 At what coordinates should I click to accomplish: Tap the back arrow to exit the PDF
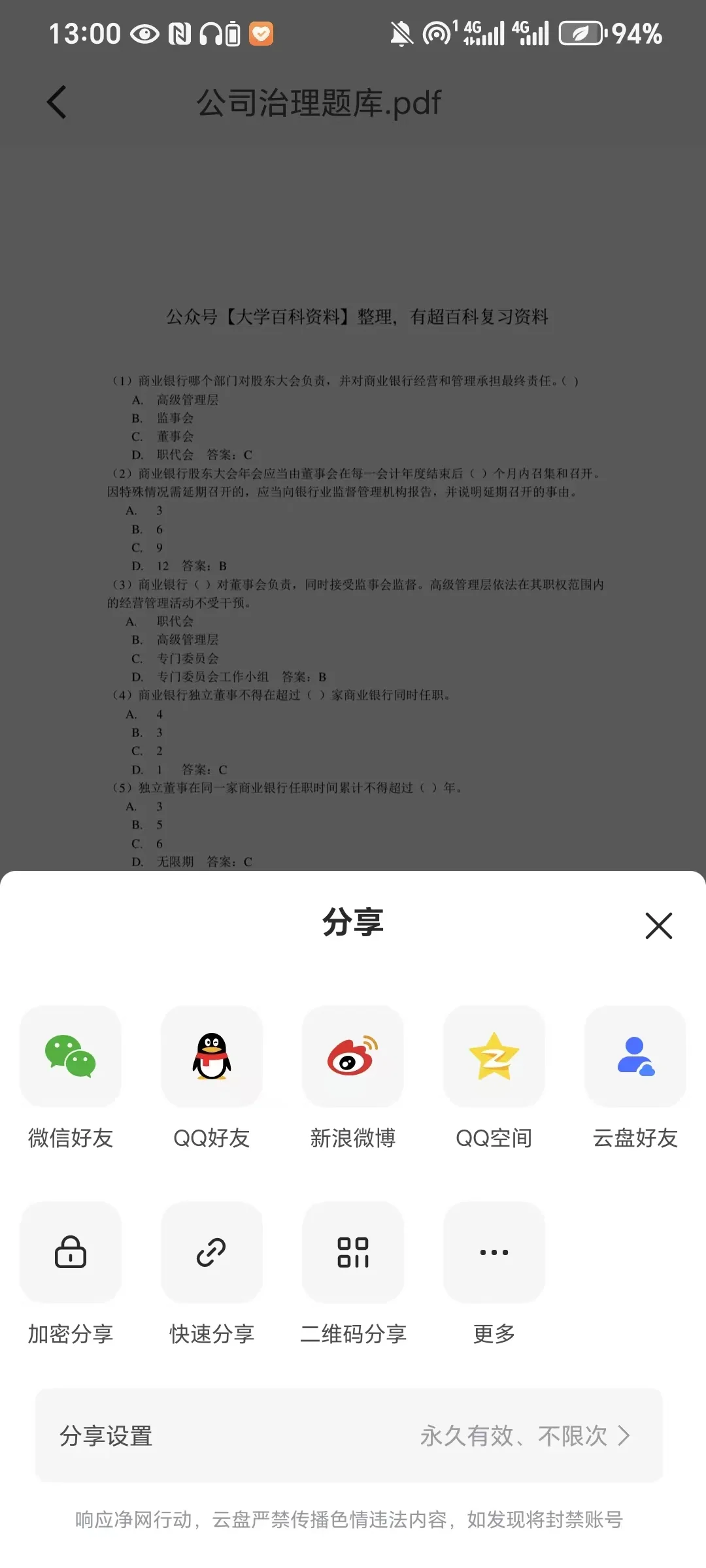coord(56,103)
